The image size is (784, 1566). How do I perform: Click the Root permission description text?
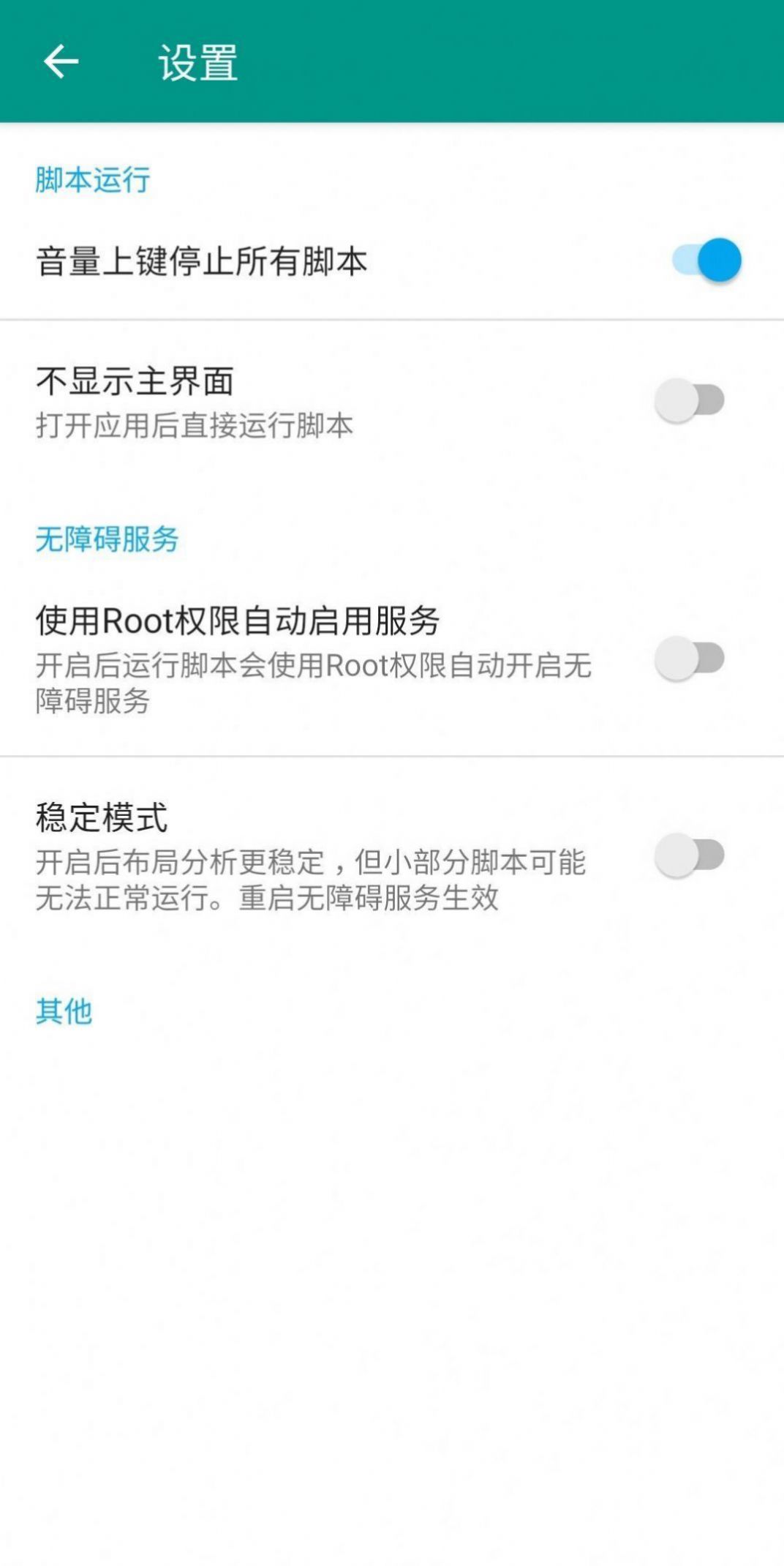point(314,684)
